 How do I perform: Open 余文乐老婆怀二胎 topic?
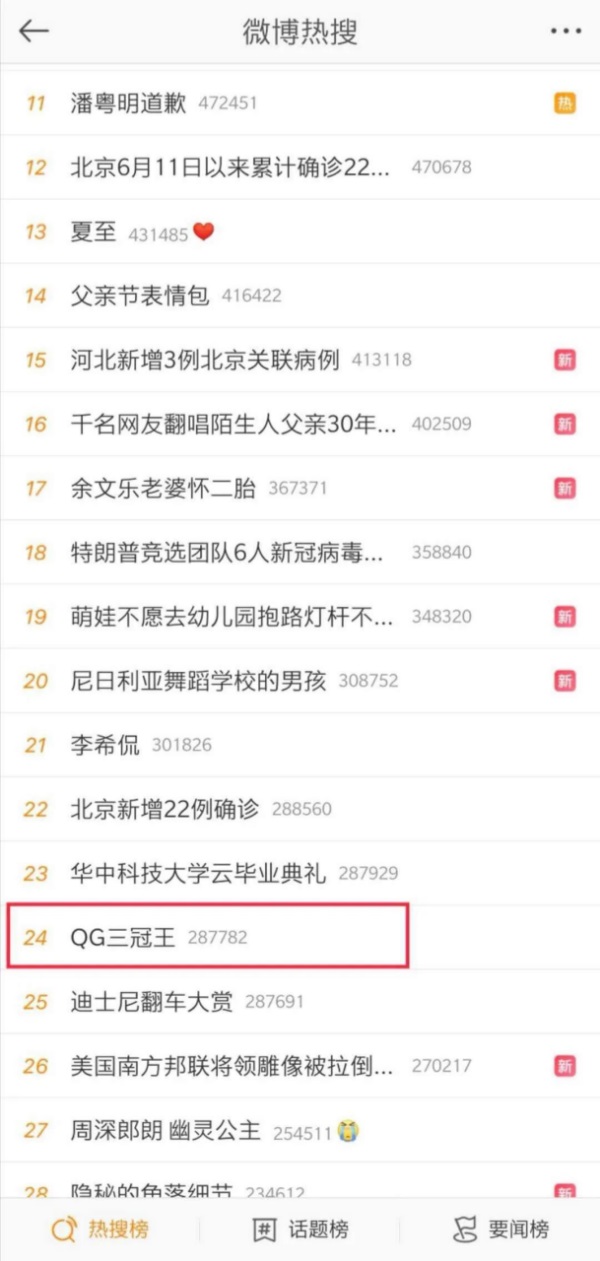(163, 488)
